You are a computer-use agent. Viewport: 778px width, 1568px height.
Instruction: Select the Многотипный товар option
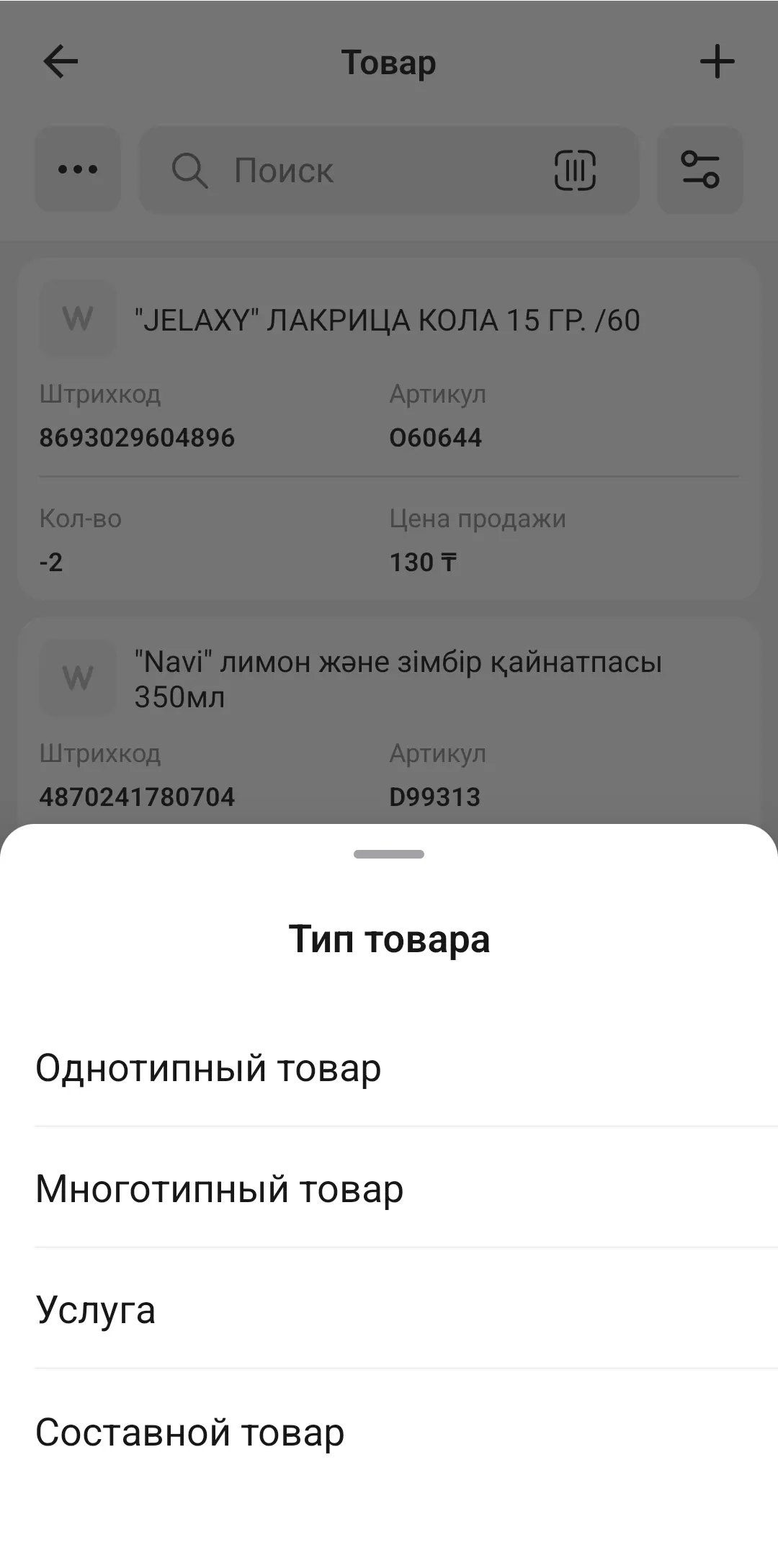220,1190
